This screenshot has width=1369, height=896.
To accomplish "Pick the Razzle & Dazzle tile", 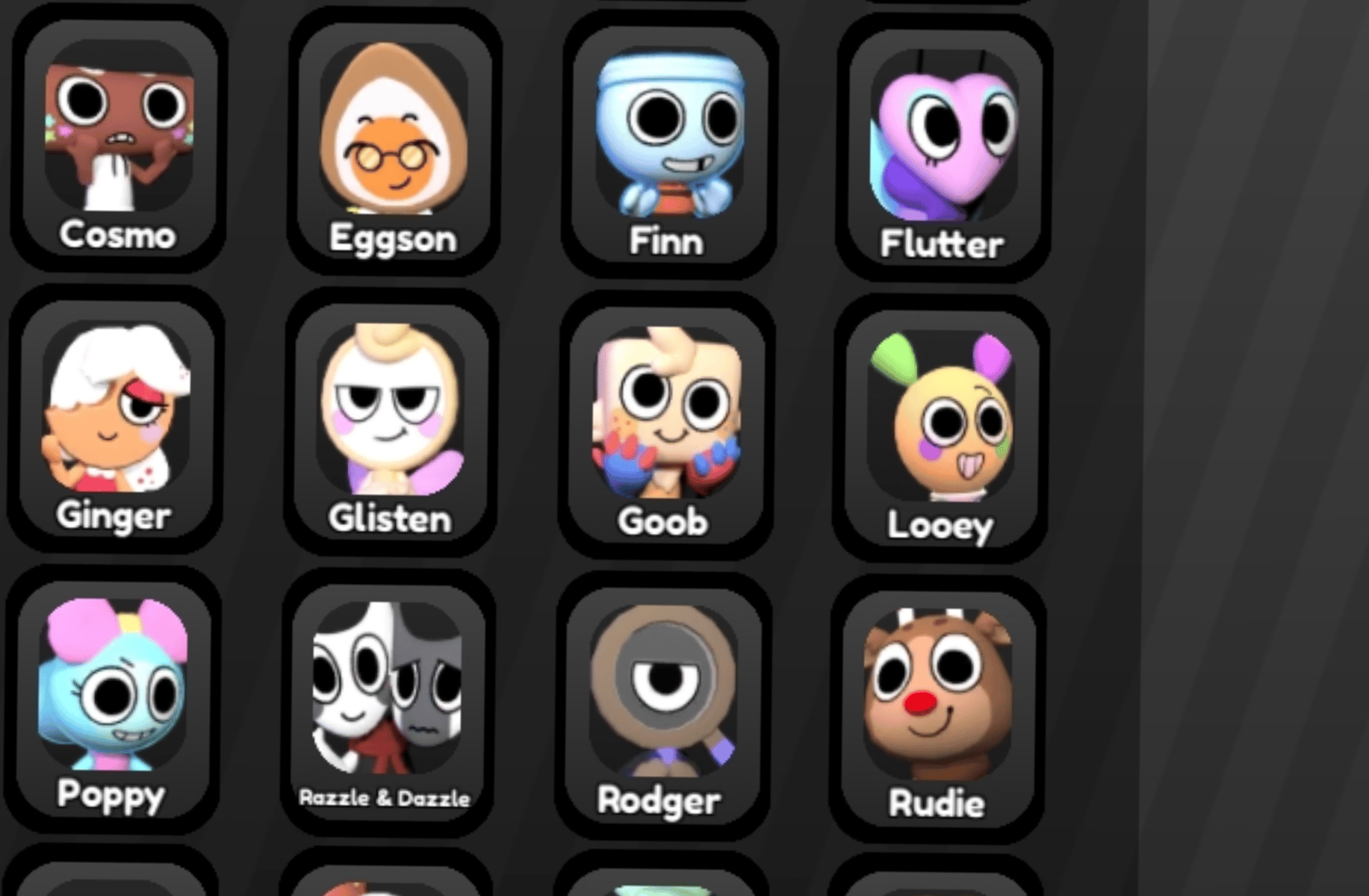I will [386, 704].
